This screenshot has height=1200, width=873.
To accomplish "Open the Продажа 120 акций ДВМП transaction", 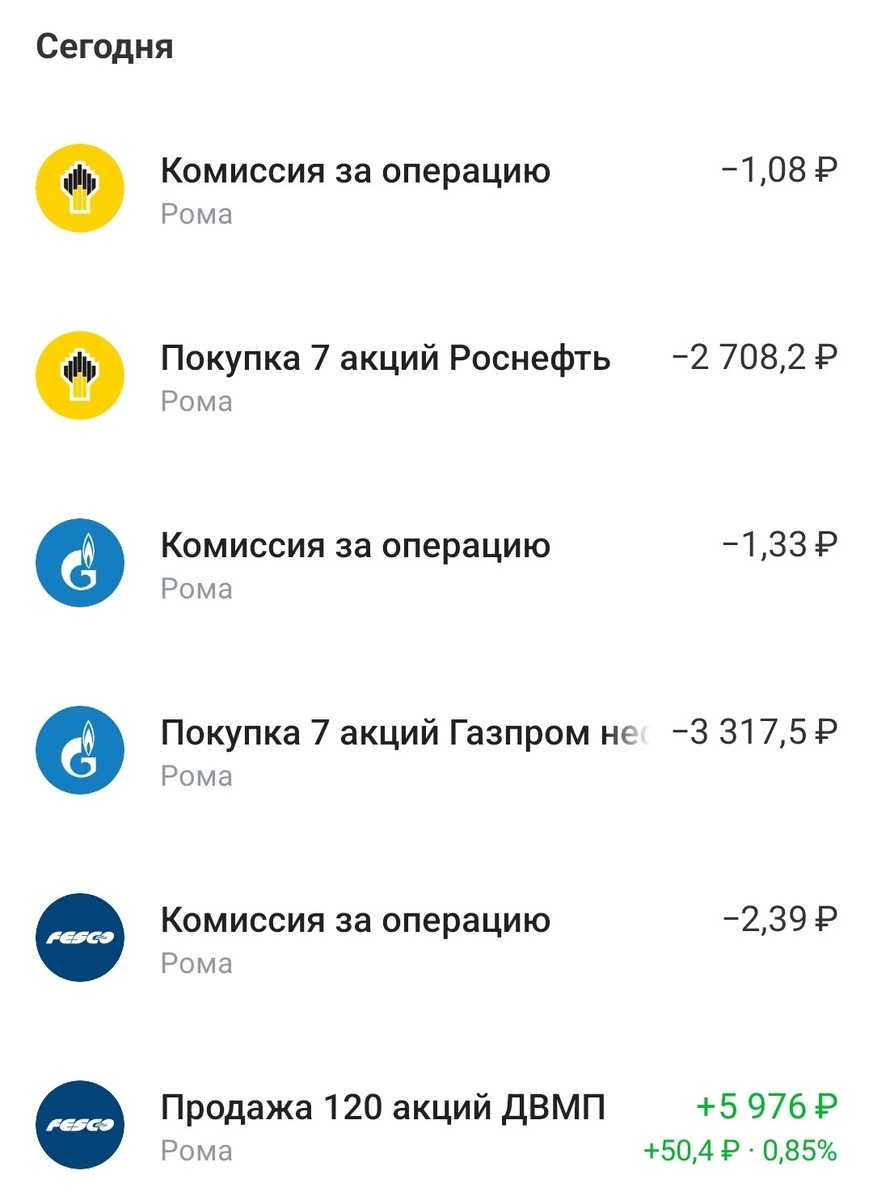I will click(x=385, y=1105).
